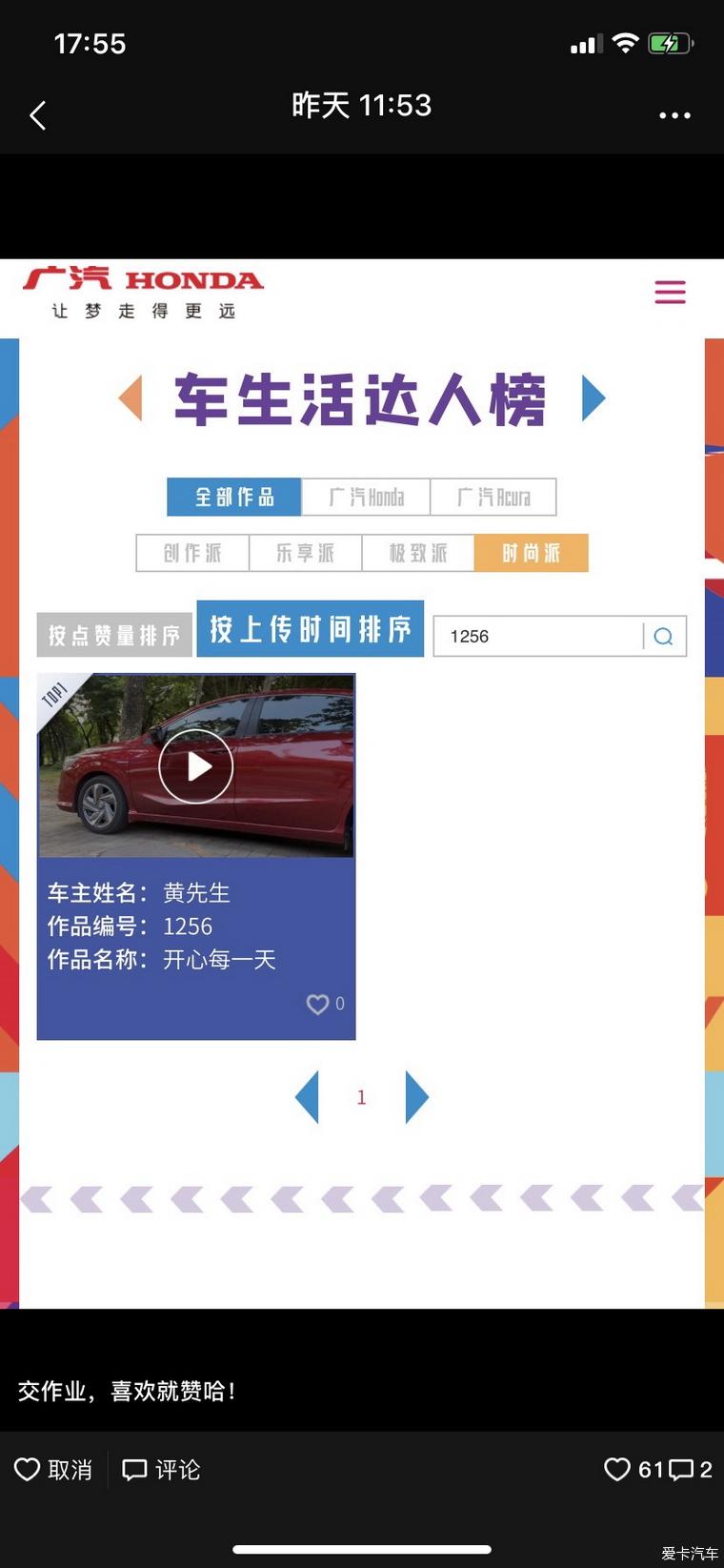The height and width of the screenshot is (1568, 724).
Task: Open 评论 to write a comment
Action: click(x=162, y=1470)
